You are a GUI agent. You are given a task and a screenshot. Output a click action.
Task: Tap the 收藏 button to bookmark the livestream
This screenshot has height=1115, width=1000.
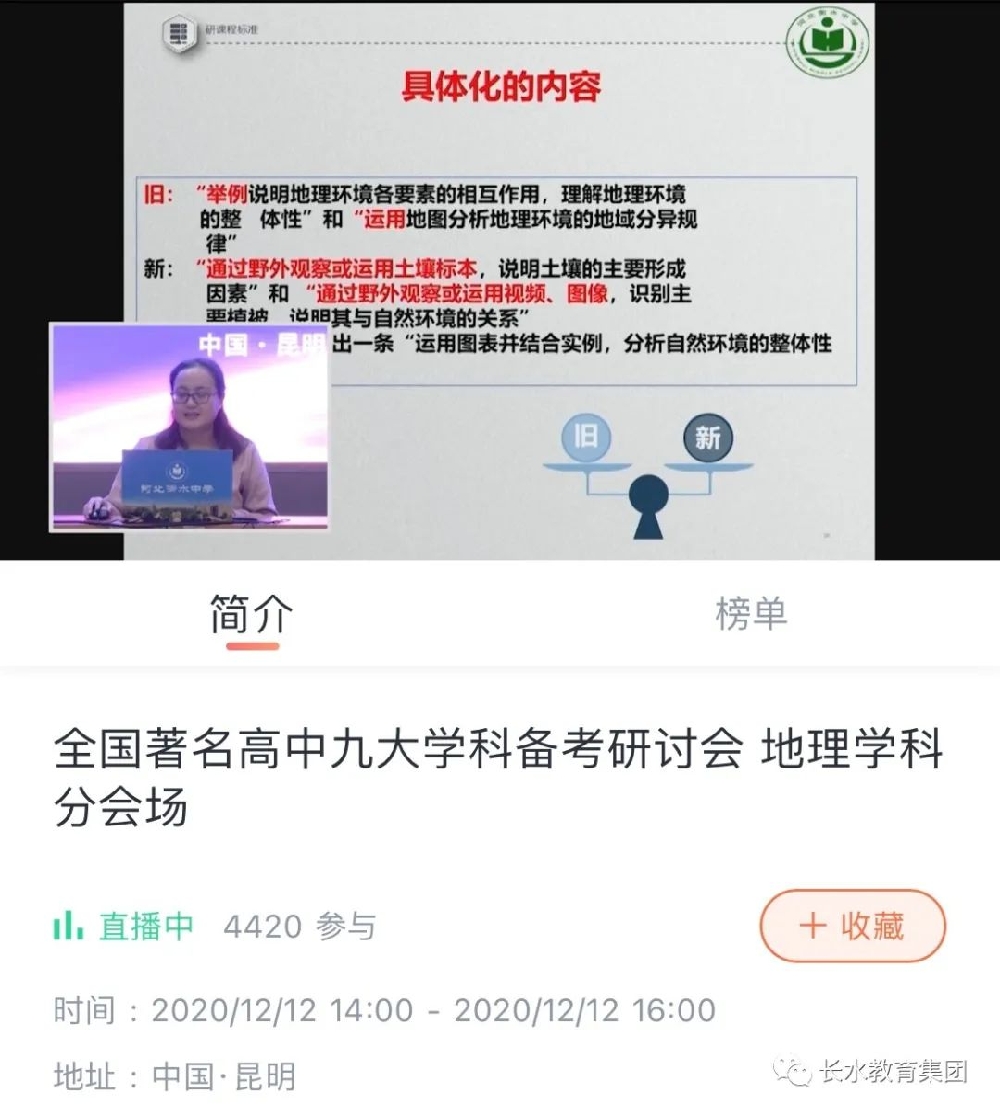[852, 926]
